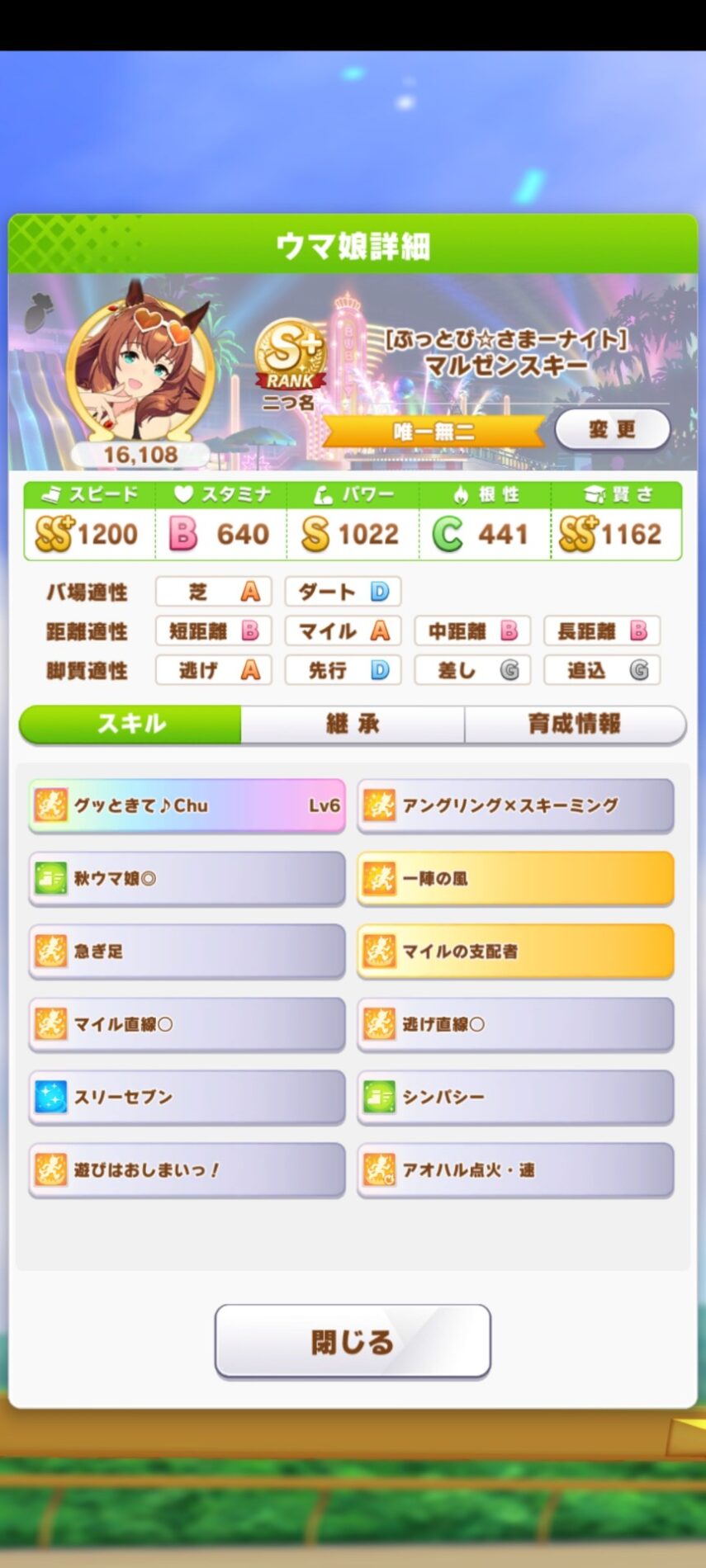Screen dimensions: 706x1568
Task: Tap the 逃げ直線○ skill
Action: (515, 1024)
